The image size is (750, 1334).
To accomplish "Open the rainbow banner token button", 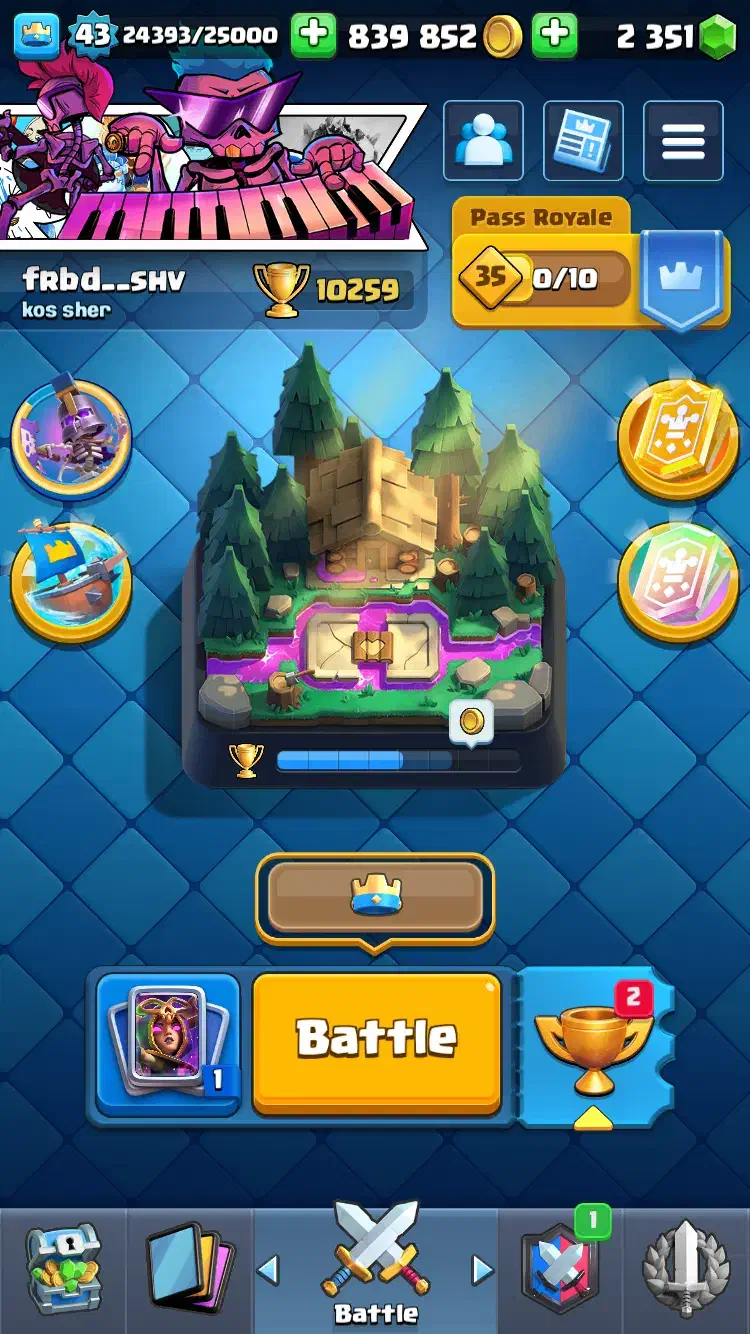I will coord(678,580).
